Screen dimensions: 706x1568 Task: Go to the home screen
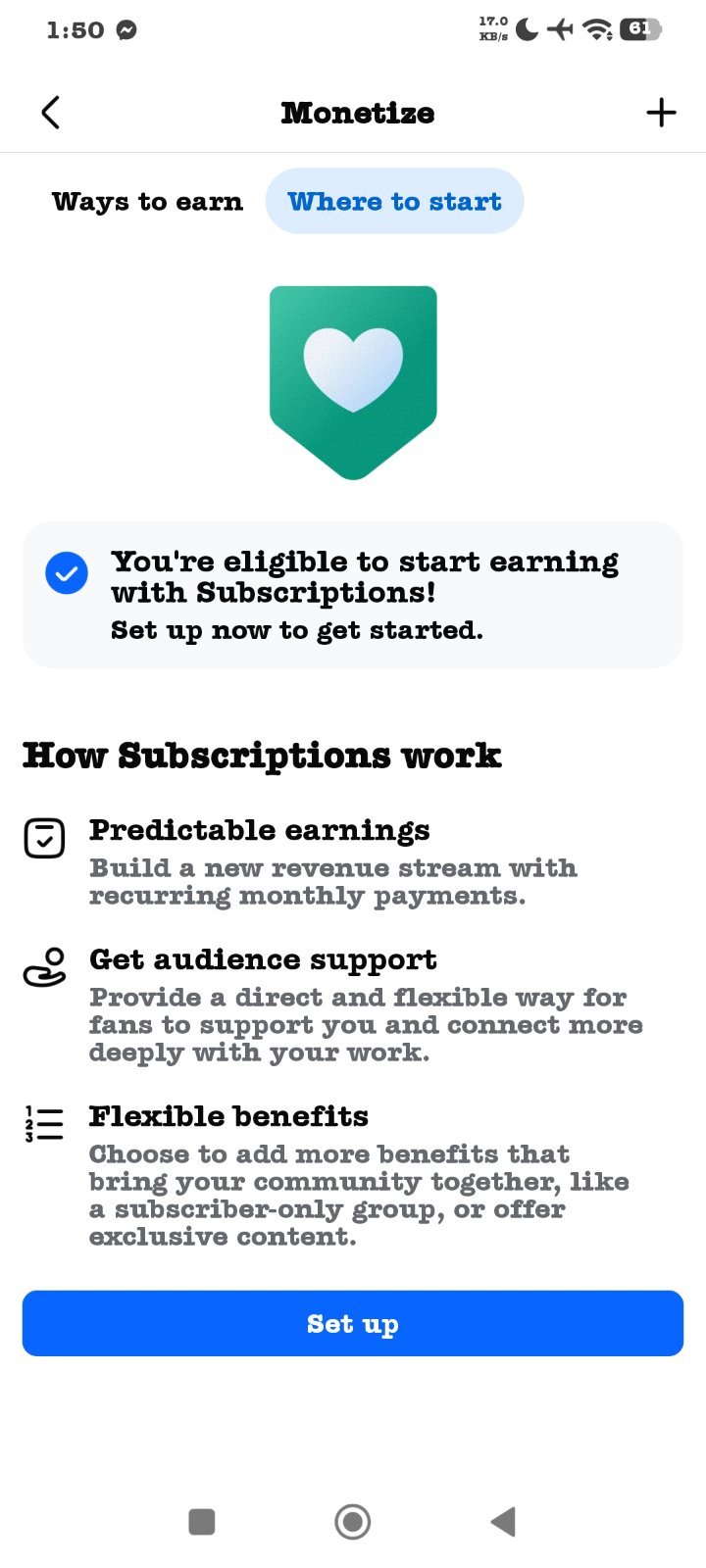[x=353, y=1521]
